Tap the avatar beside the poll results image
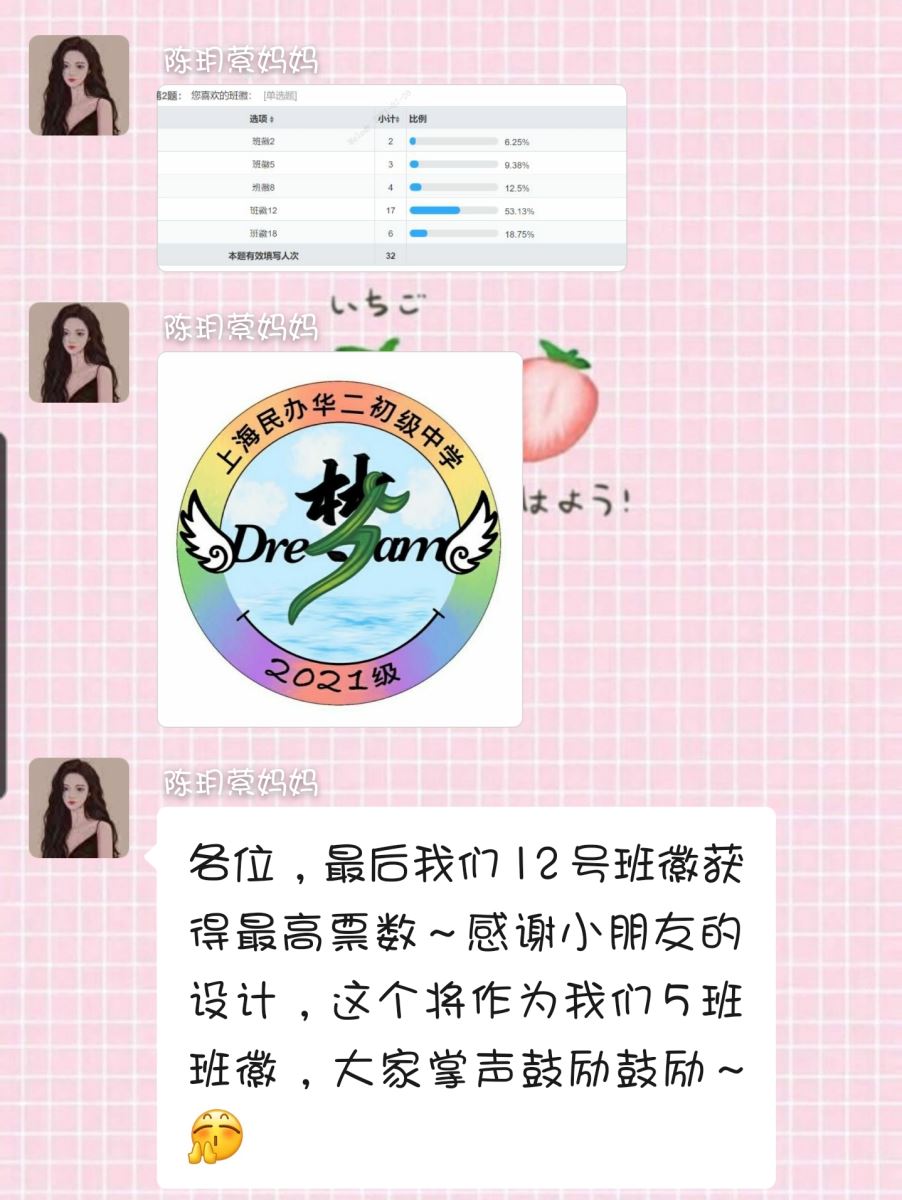The image size is (902, 1200). [x=79, y=85]
